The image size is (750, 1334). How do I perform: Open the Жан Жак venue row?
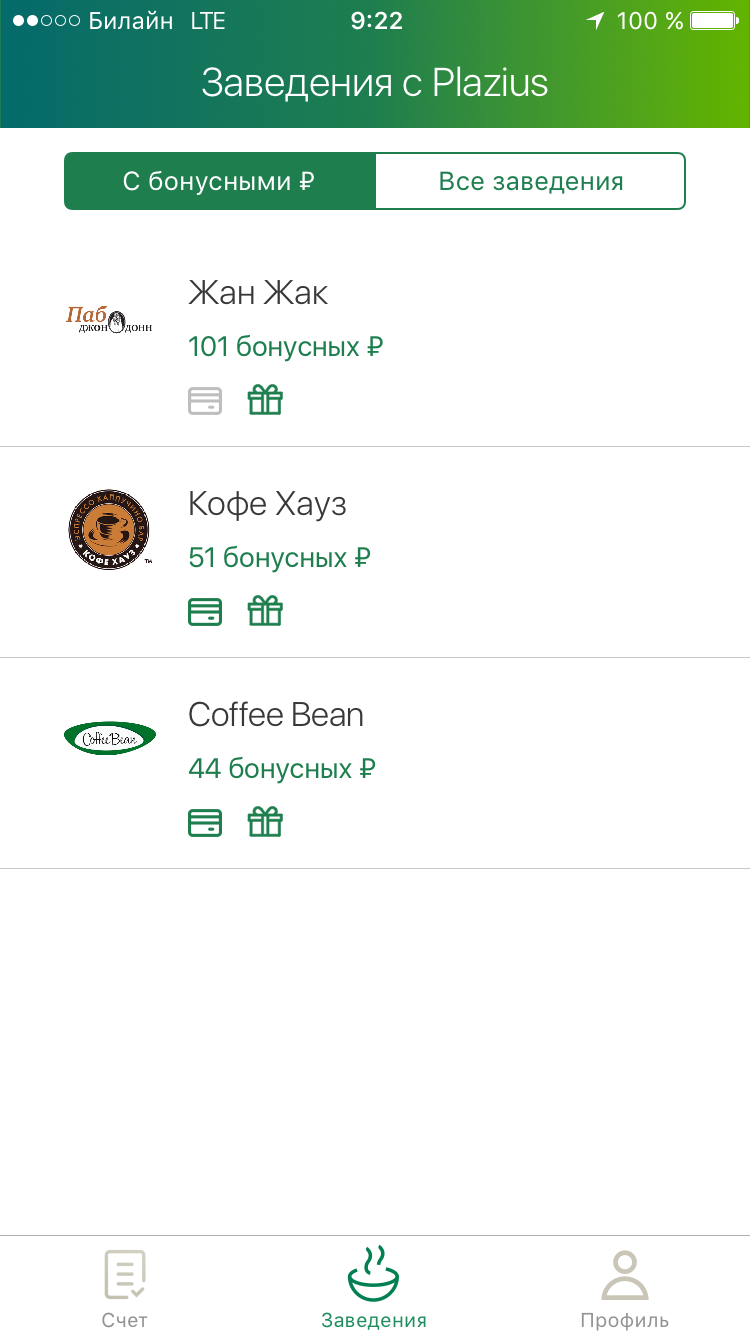click(375, 342)
